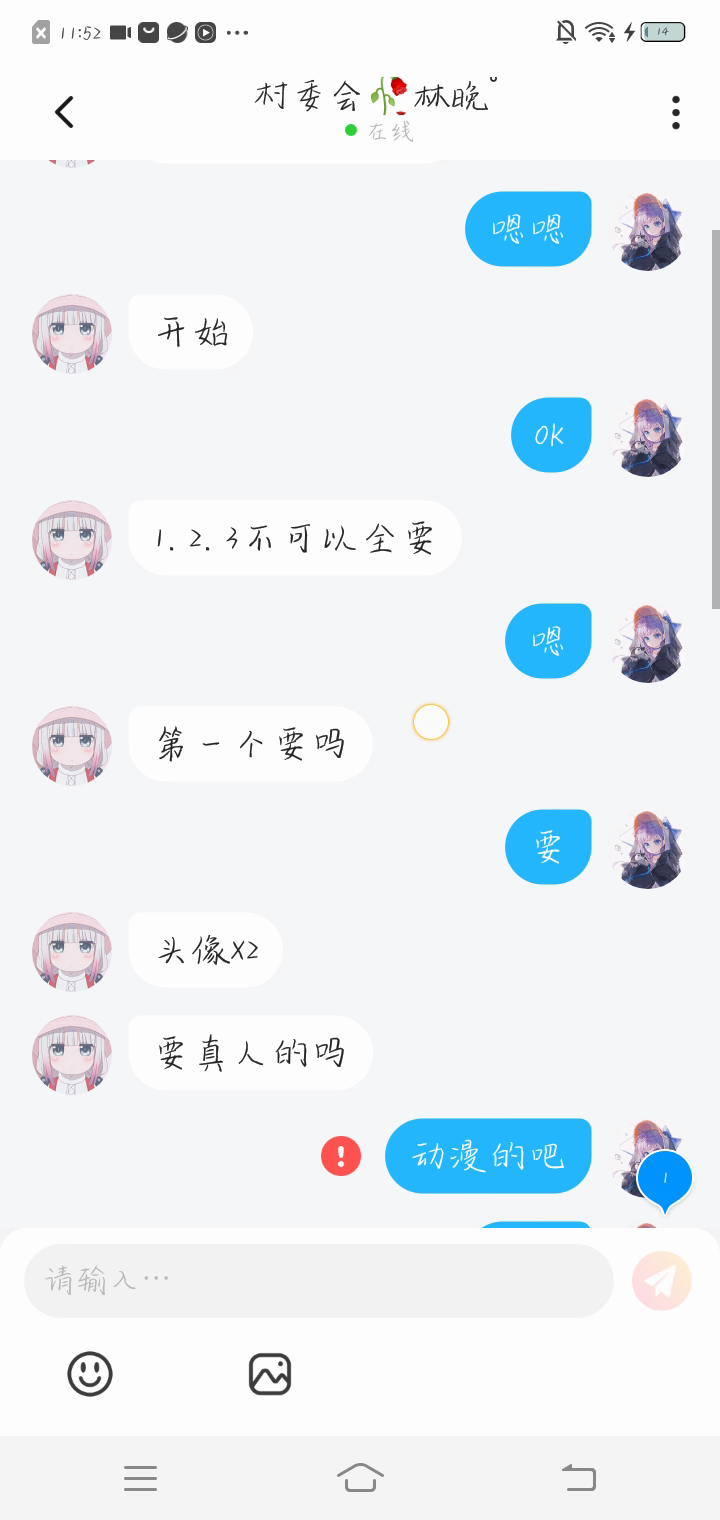Image resolution: width=720 pixels, height=1520 pixels.
Task: Attach a picture from gallery
Action: tap(270, 1374)
